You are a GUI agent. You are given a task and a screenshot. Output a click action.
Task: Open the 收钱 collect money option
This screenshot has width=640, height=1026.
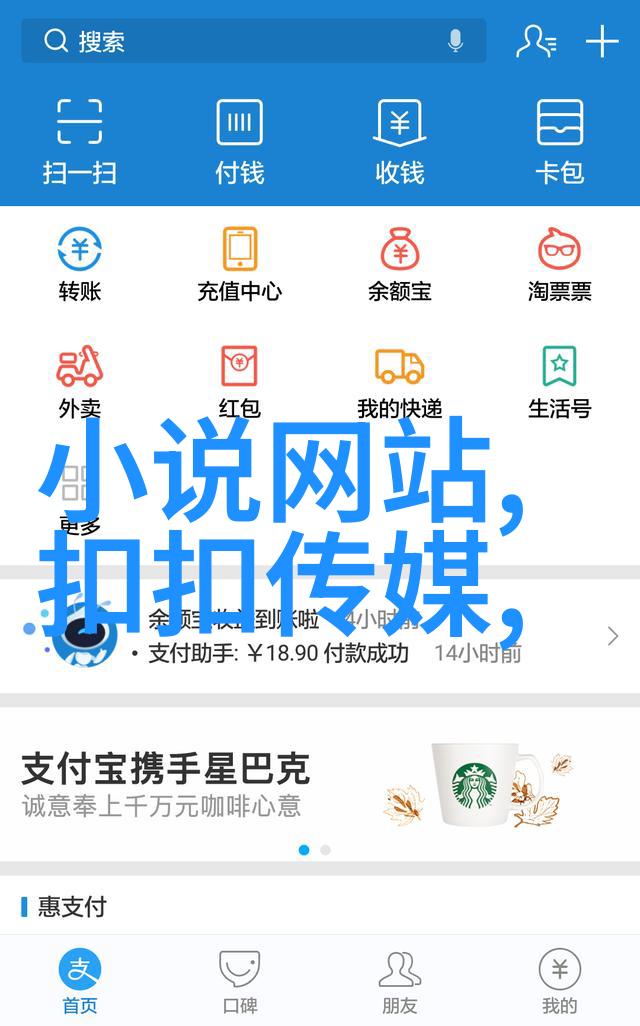tap(400, 140)
